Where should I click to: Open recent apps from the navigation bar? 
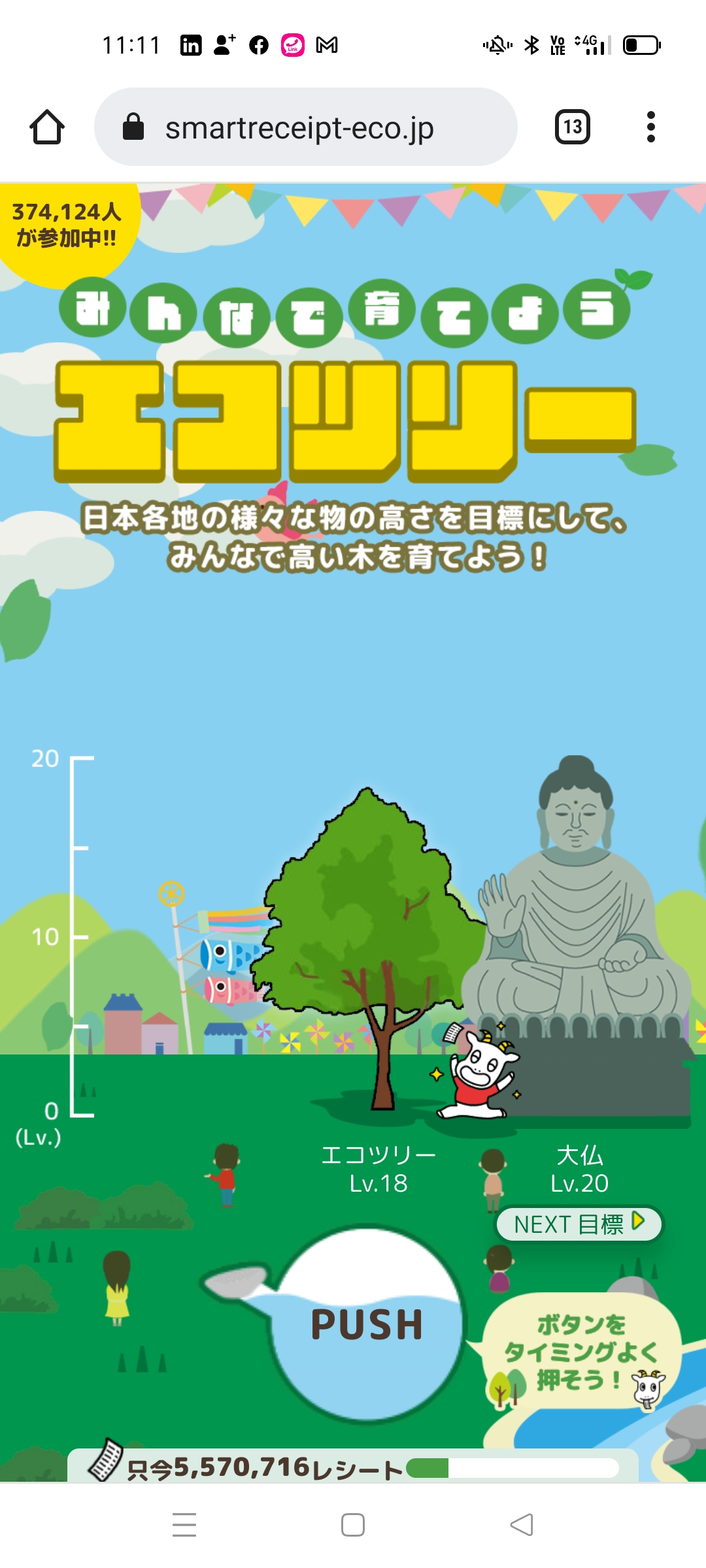[x=184, y=1525]
